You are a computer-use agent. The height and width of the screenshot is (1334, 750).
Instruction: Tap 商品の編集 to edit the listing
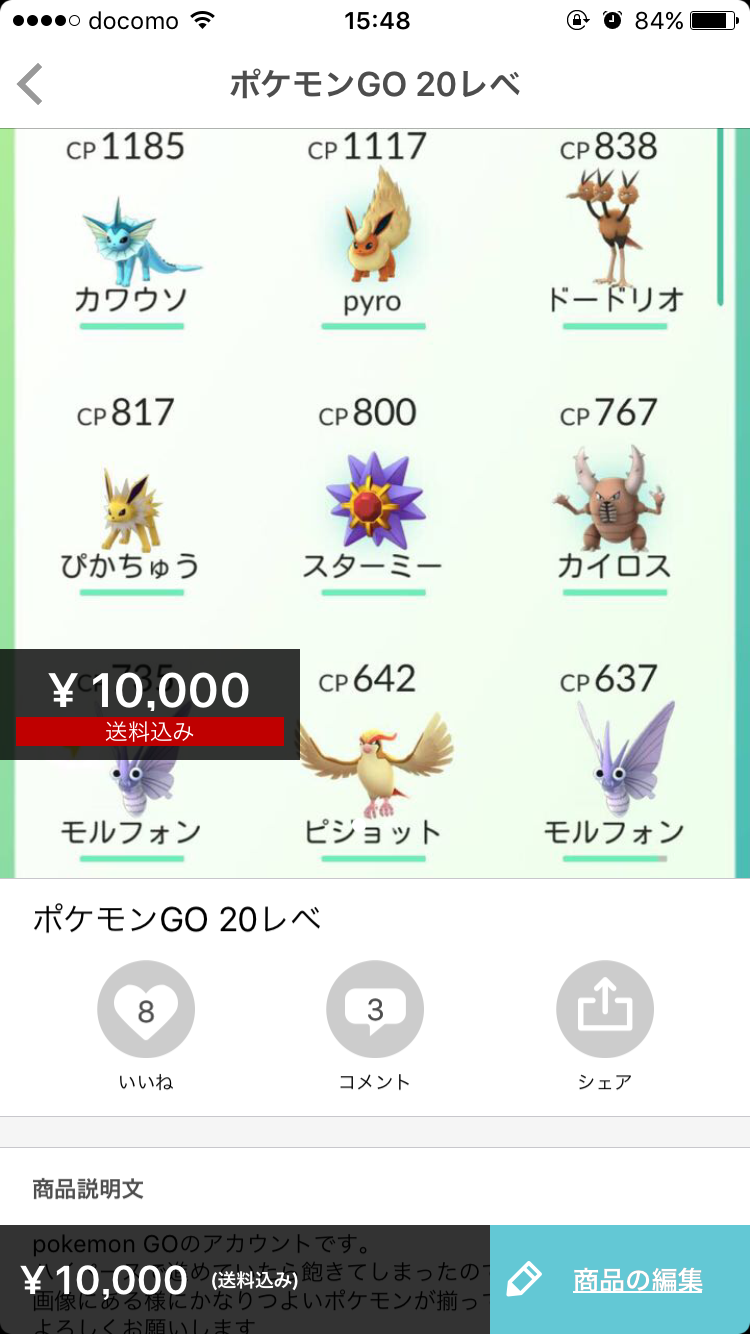click(x=620, y=1280)
